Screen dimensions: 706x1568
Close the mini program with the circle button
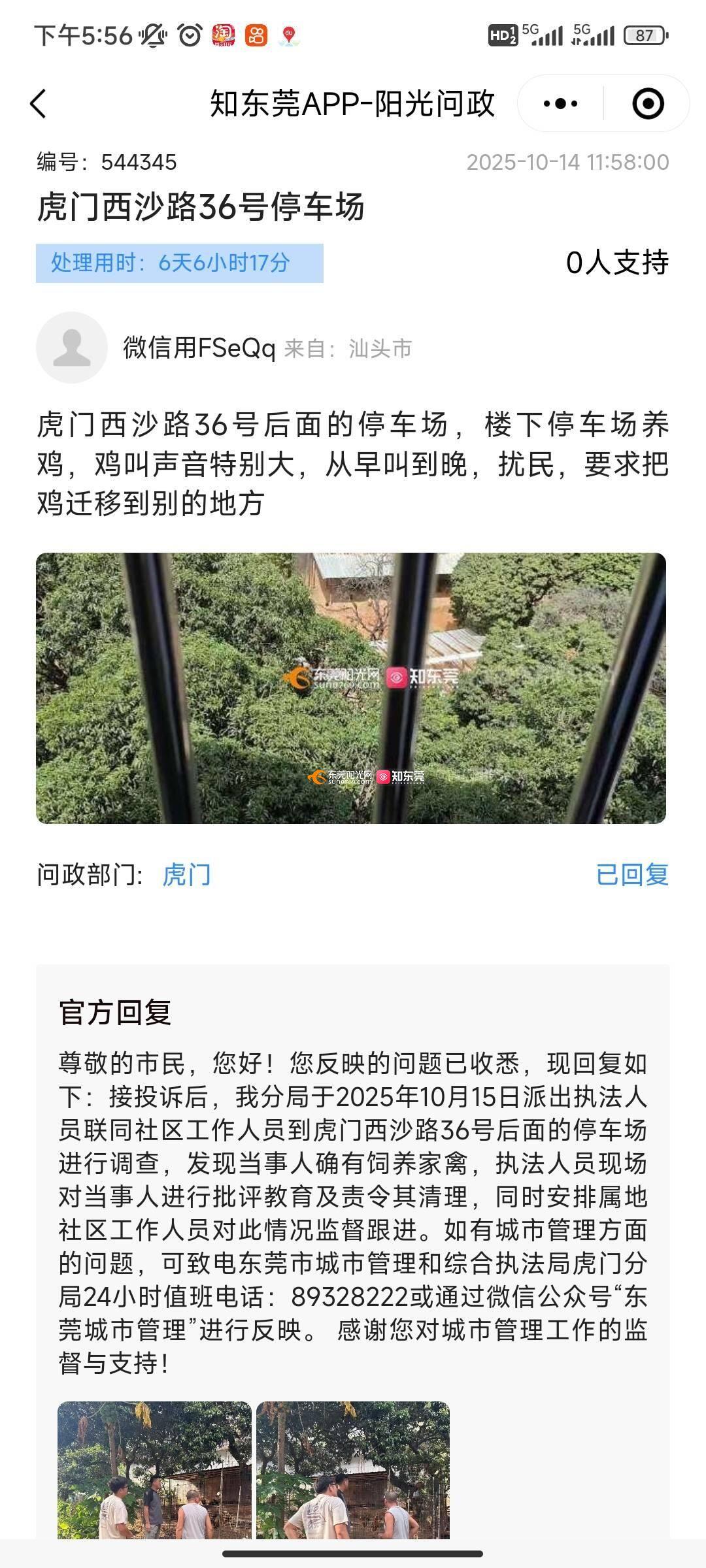[x=648, y=104]
